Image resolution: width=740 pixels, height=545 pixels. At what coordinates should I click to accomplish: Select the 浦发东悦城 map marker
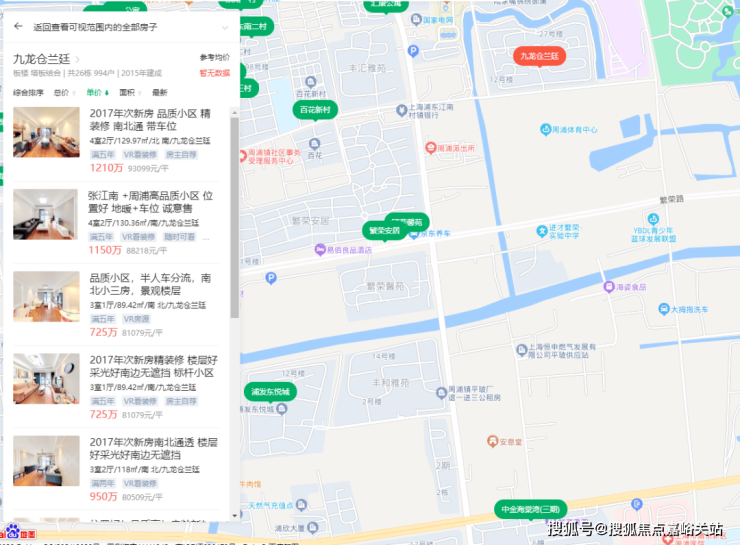tap(270, 392)
